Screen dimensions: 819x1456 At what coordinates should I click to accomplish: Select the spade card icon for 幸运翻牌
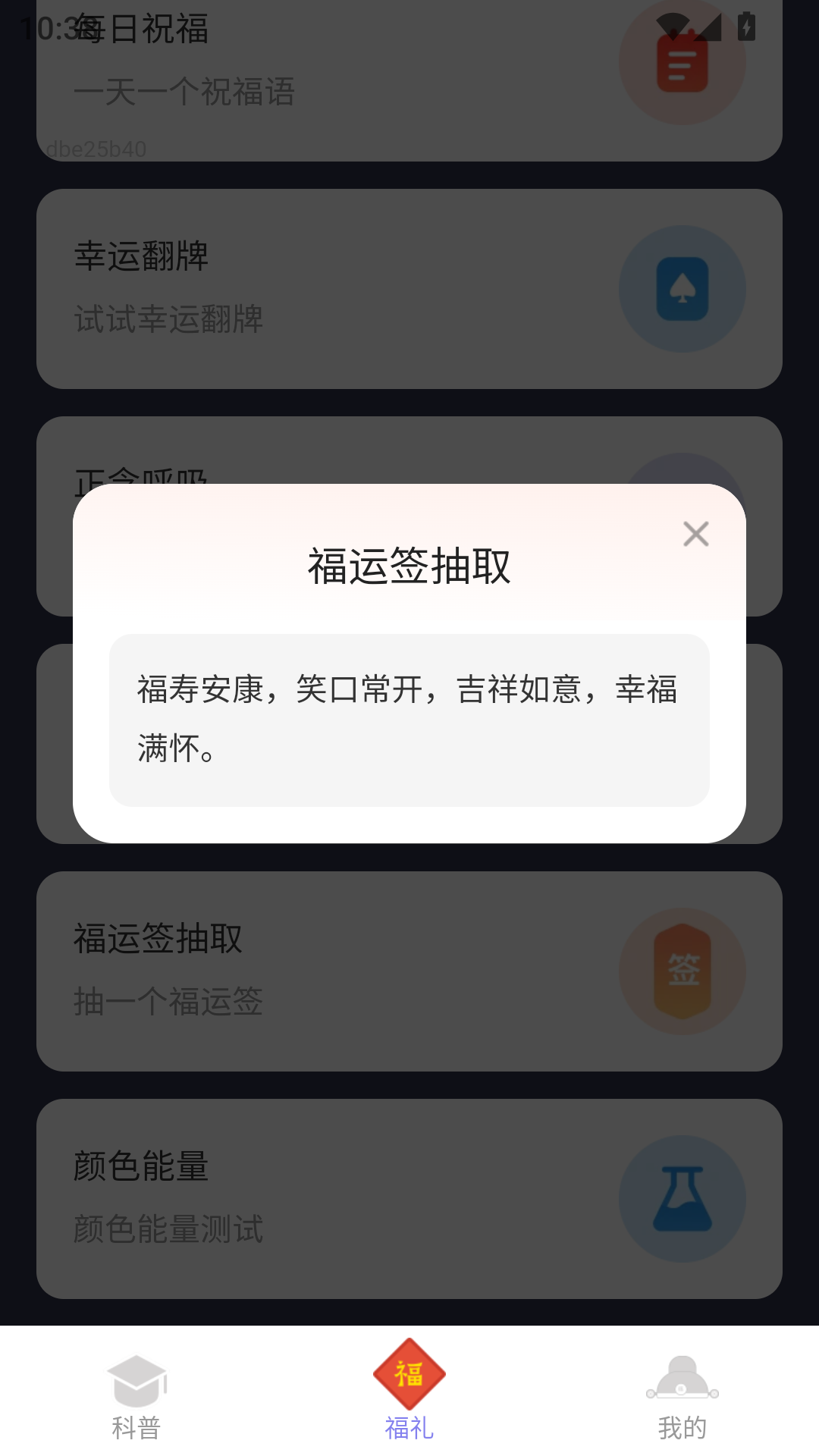(x=682, y=289)
